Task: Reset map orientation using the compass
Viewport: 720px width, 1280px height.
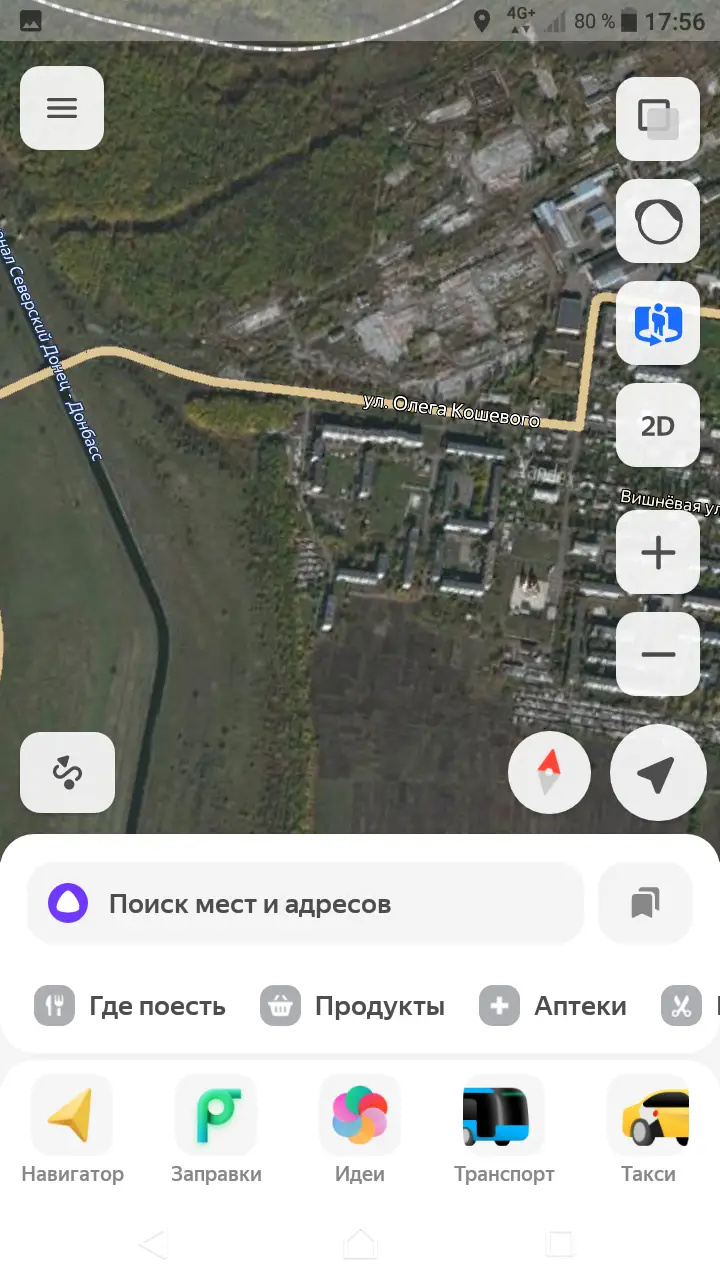Action: tap(549, 773)
